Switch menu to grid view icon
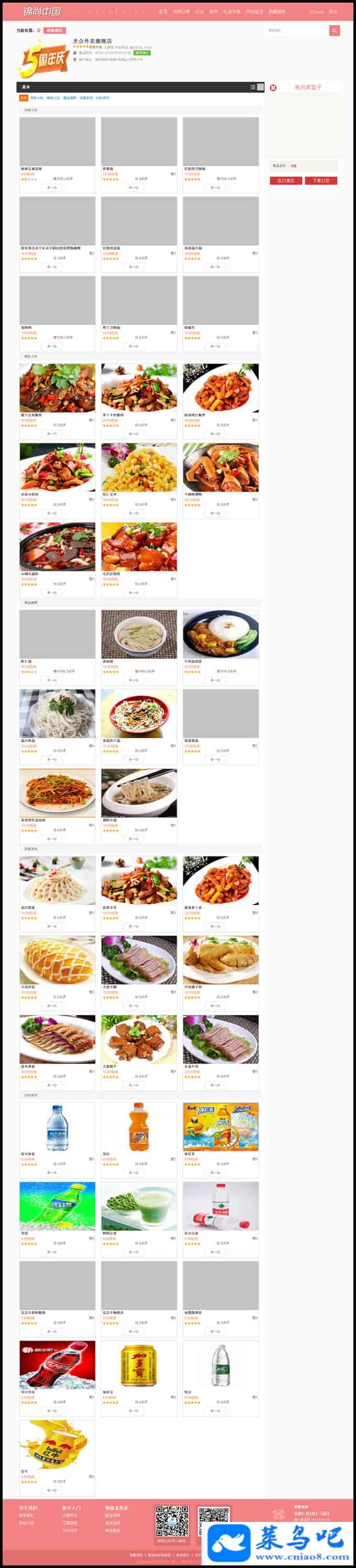This screenshot has width=356, height=1568. [261, 88]
